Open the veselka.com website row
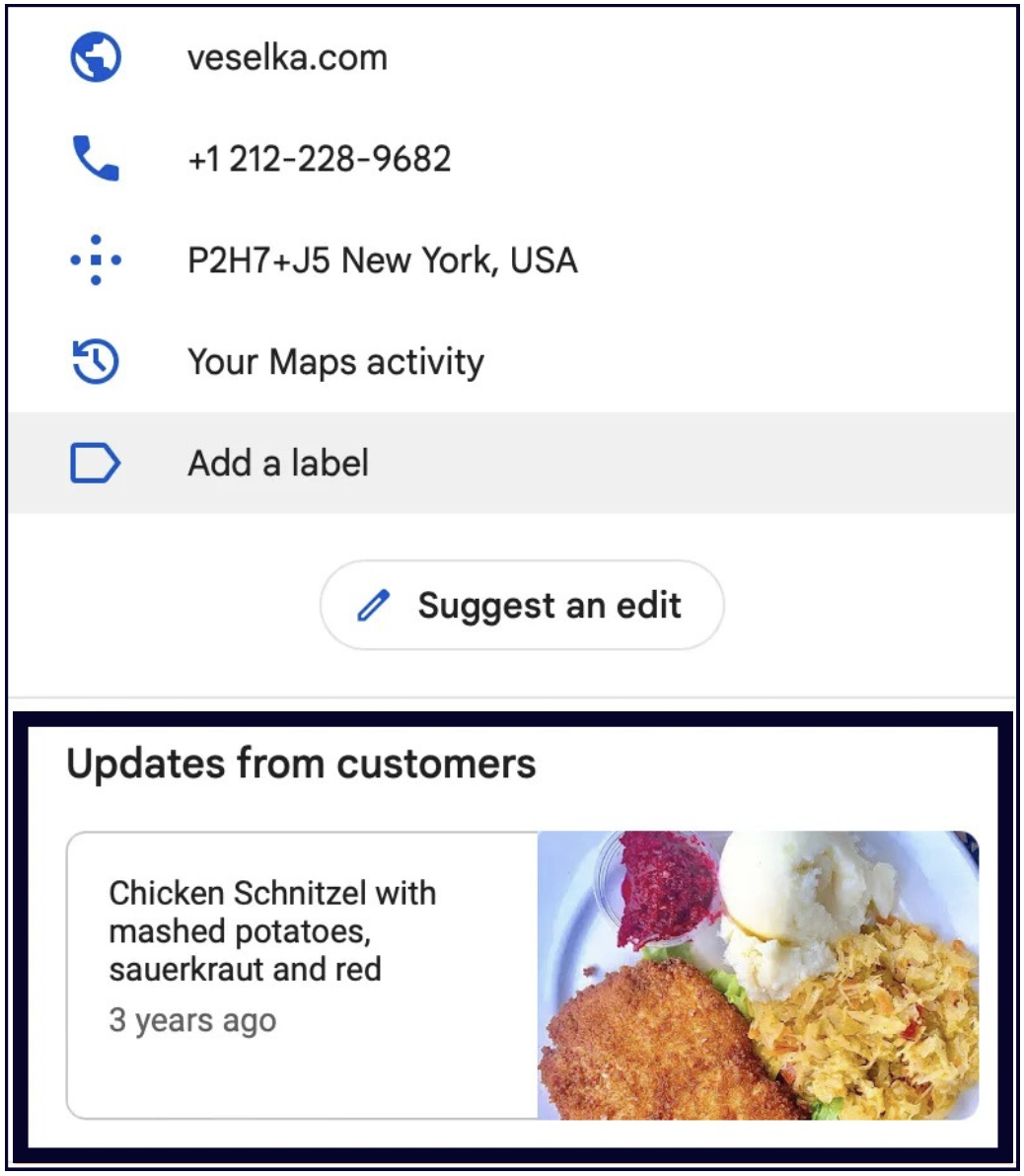1024x1176 pixels. (287, 58)
